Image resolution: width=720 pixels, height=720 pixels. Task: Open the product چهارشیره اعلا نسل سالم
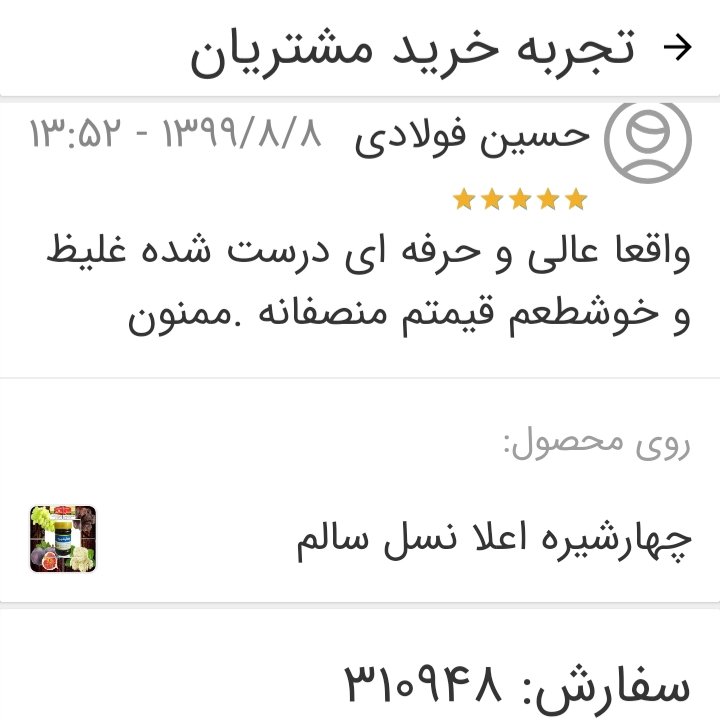pos(495,539)
